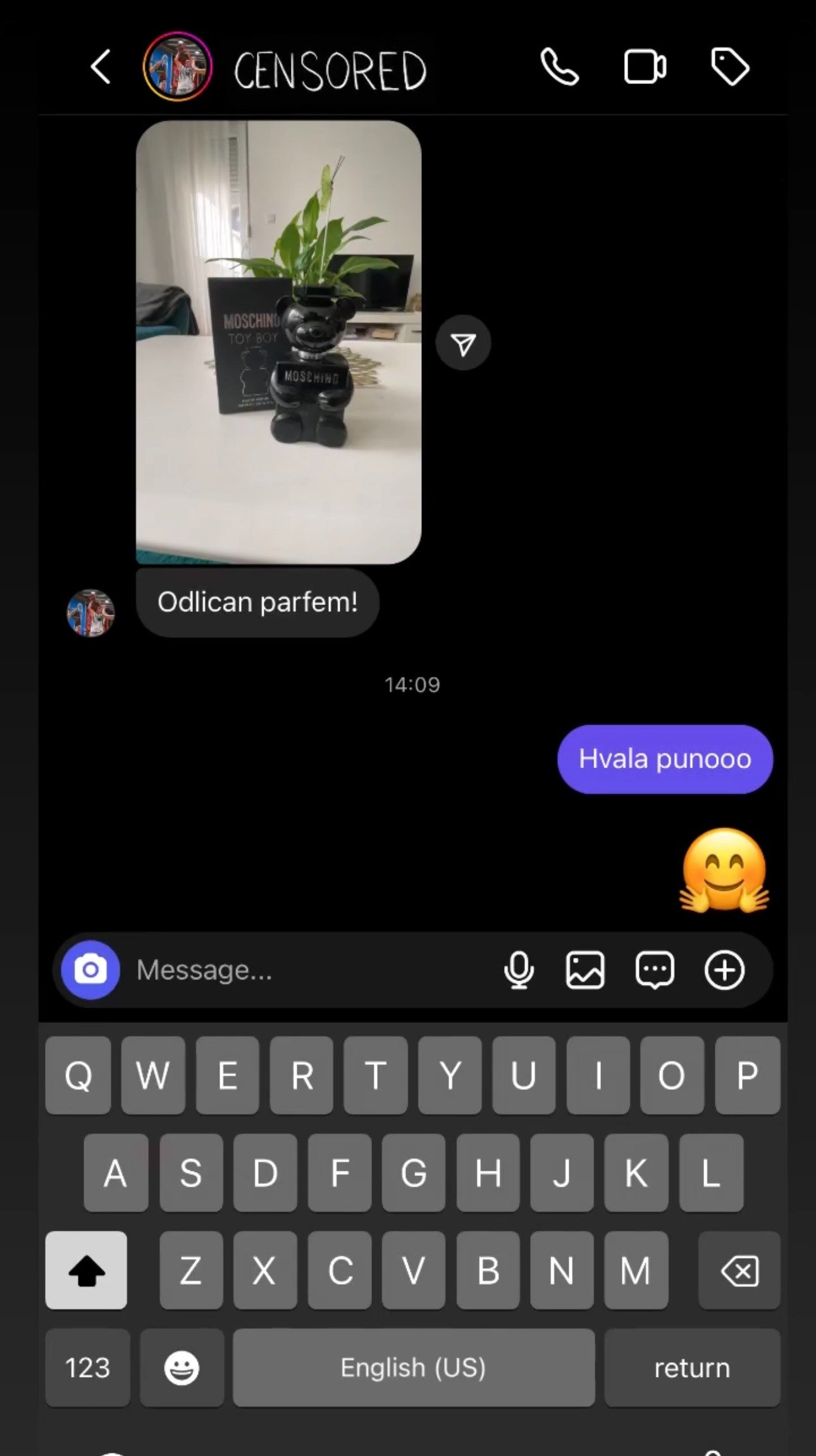This screenshot has height=1456, width=816.
Task: Focus the Message text field
Action: [304, 970]
